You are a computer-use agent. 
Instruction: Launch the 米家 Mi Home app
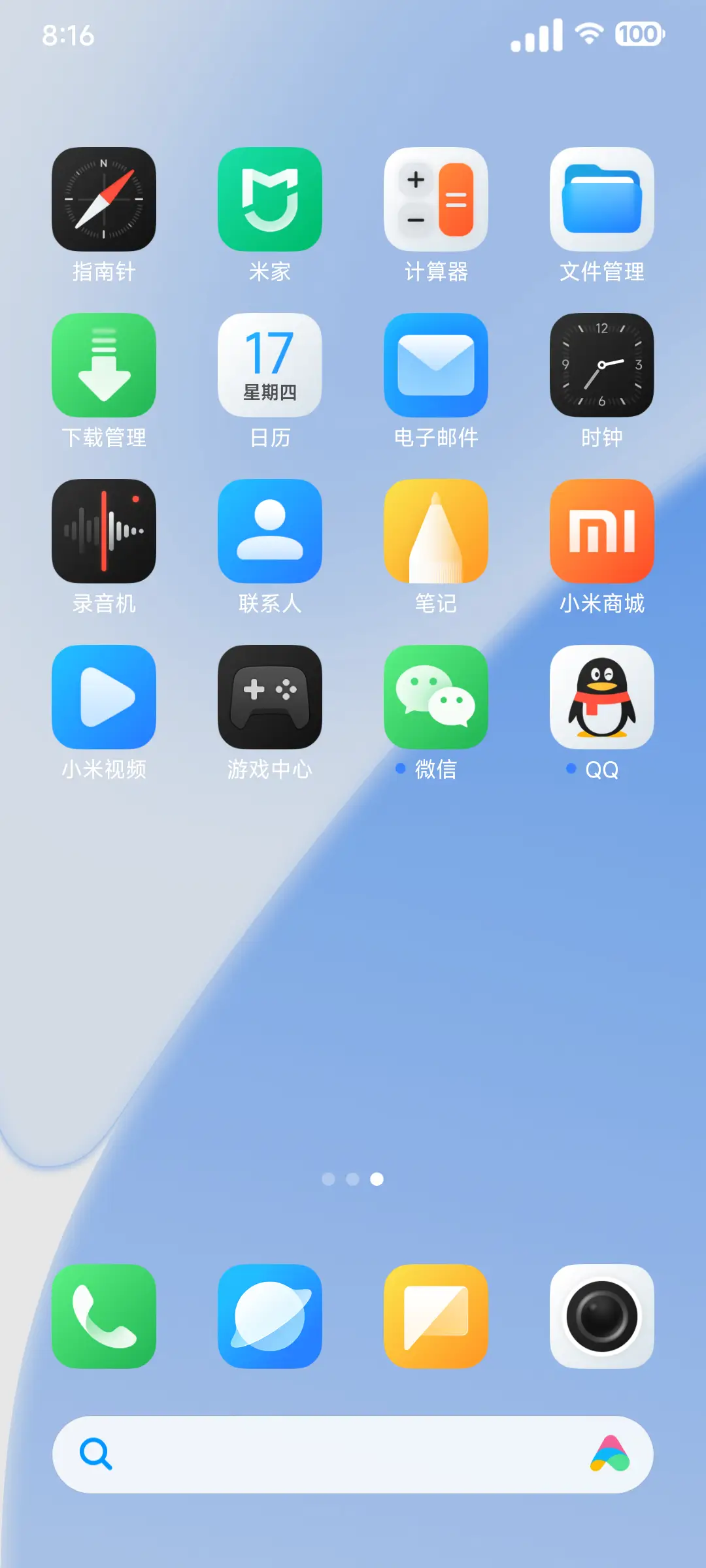(x=270, y=199)
